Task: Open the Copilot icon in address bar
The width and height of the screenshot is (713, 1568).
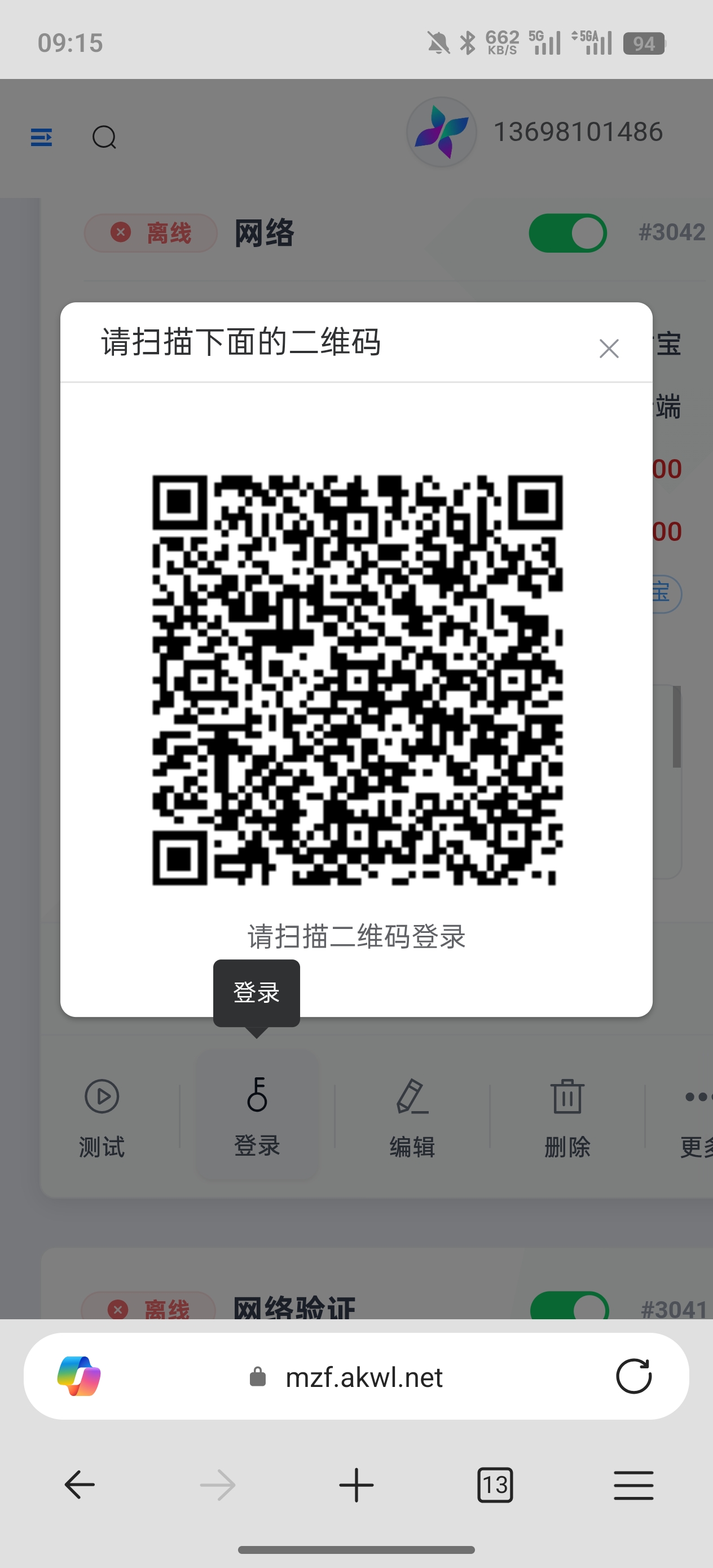Action: tap(79, 1376)
